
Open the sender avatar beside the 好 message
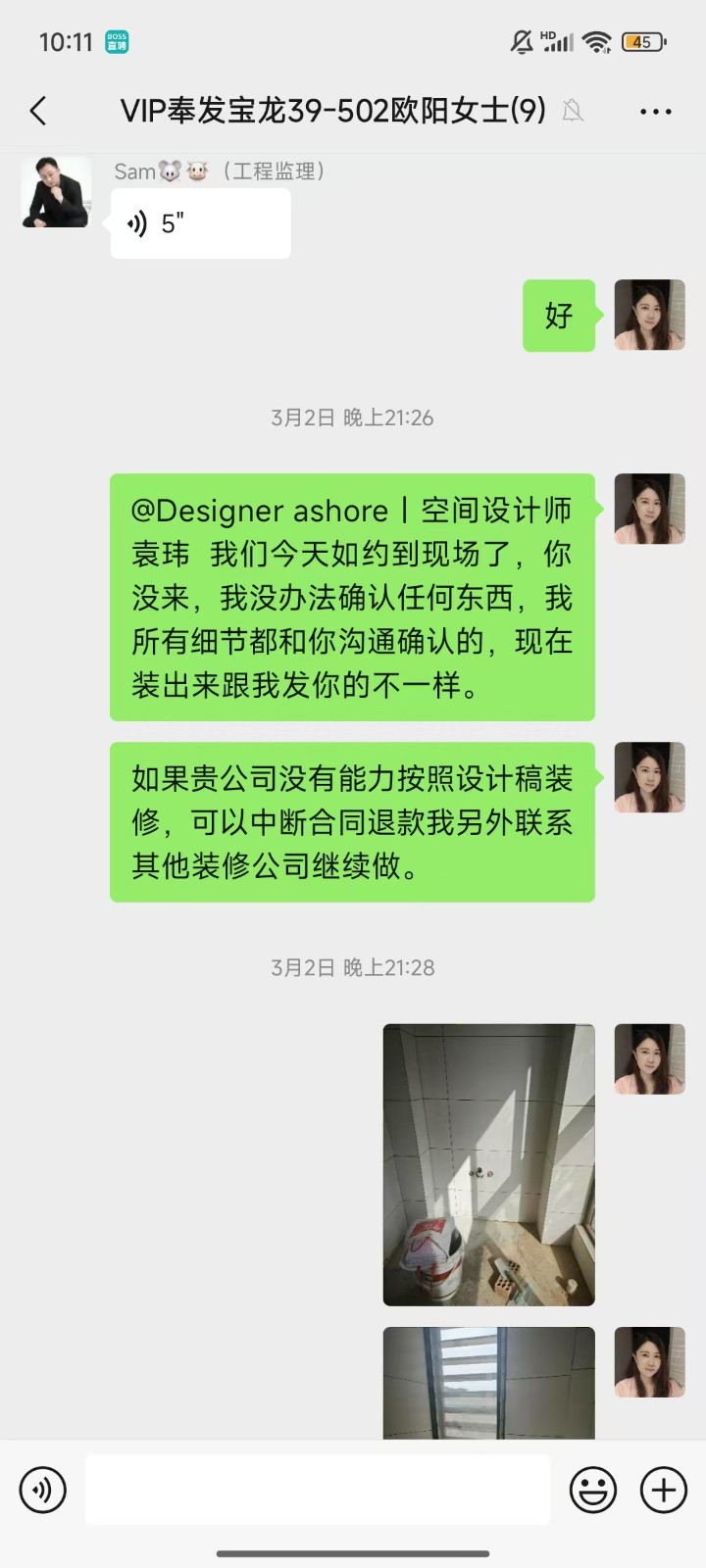point(649,316)
